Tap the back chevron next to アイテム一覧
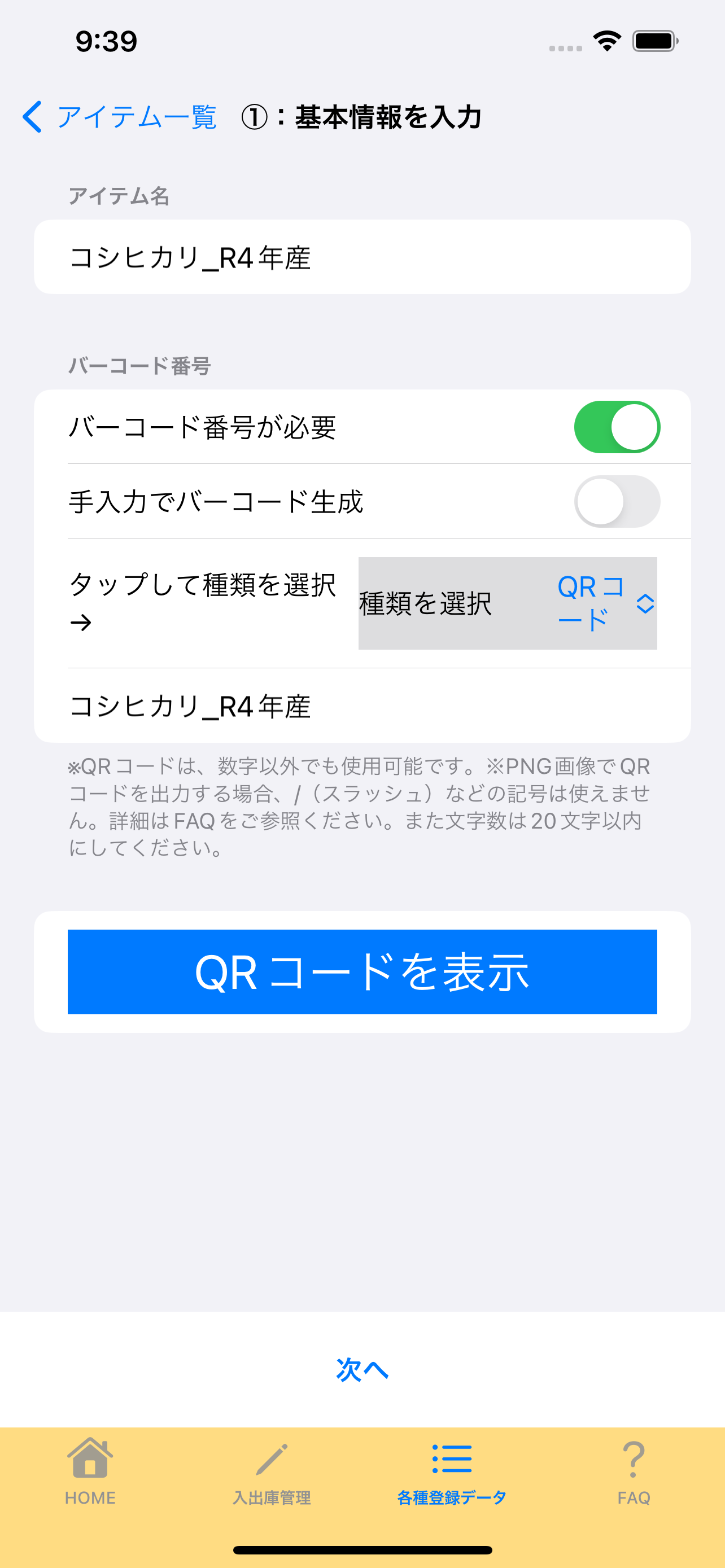Image resolution: width=725 pixels, height=1568 pixels. (32, 117)
